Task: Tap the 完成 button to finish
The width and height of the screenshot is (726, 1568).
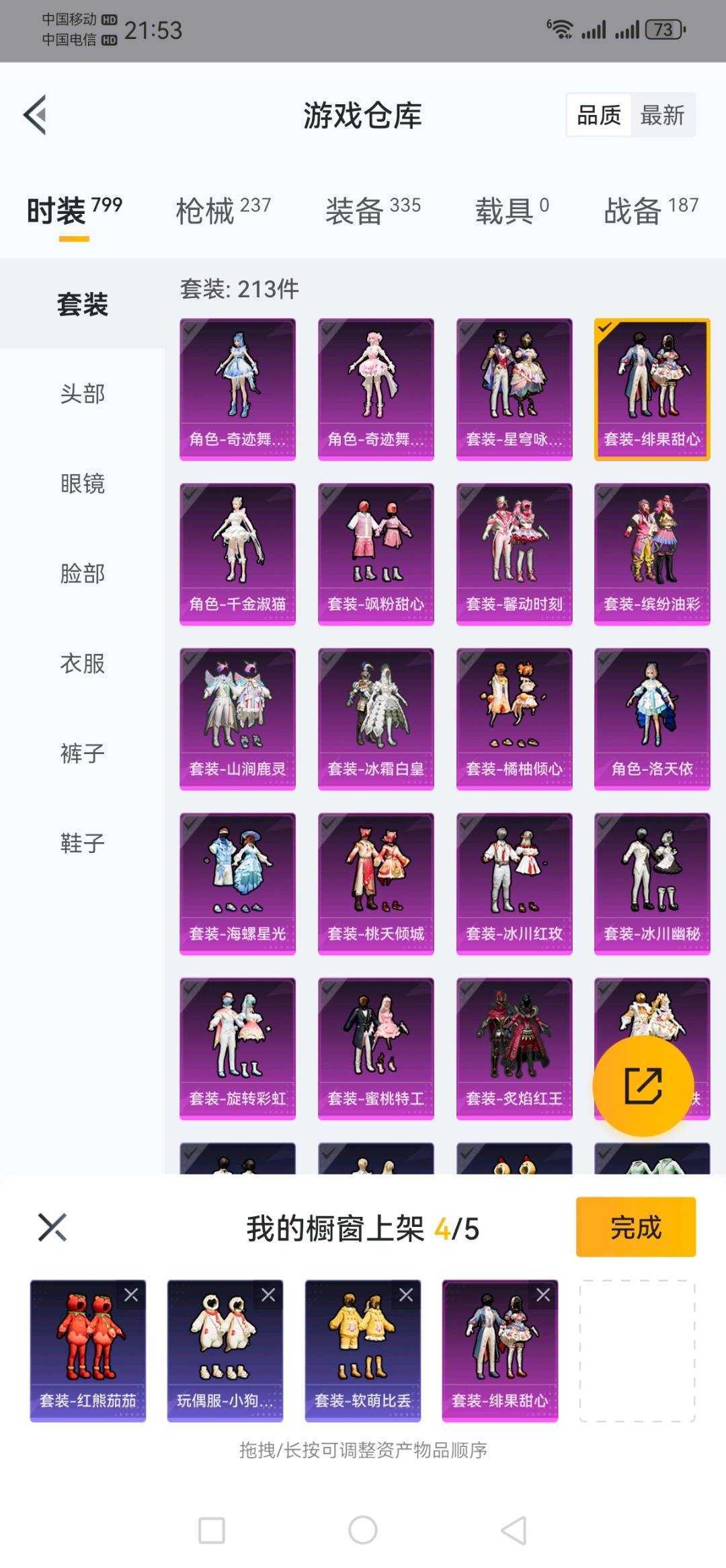Action: click(x=635, y=1226)
